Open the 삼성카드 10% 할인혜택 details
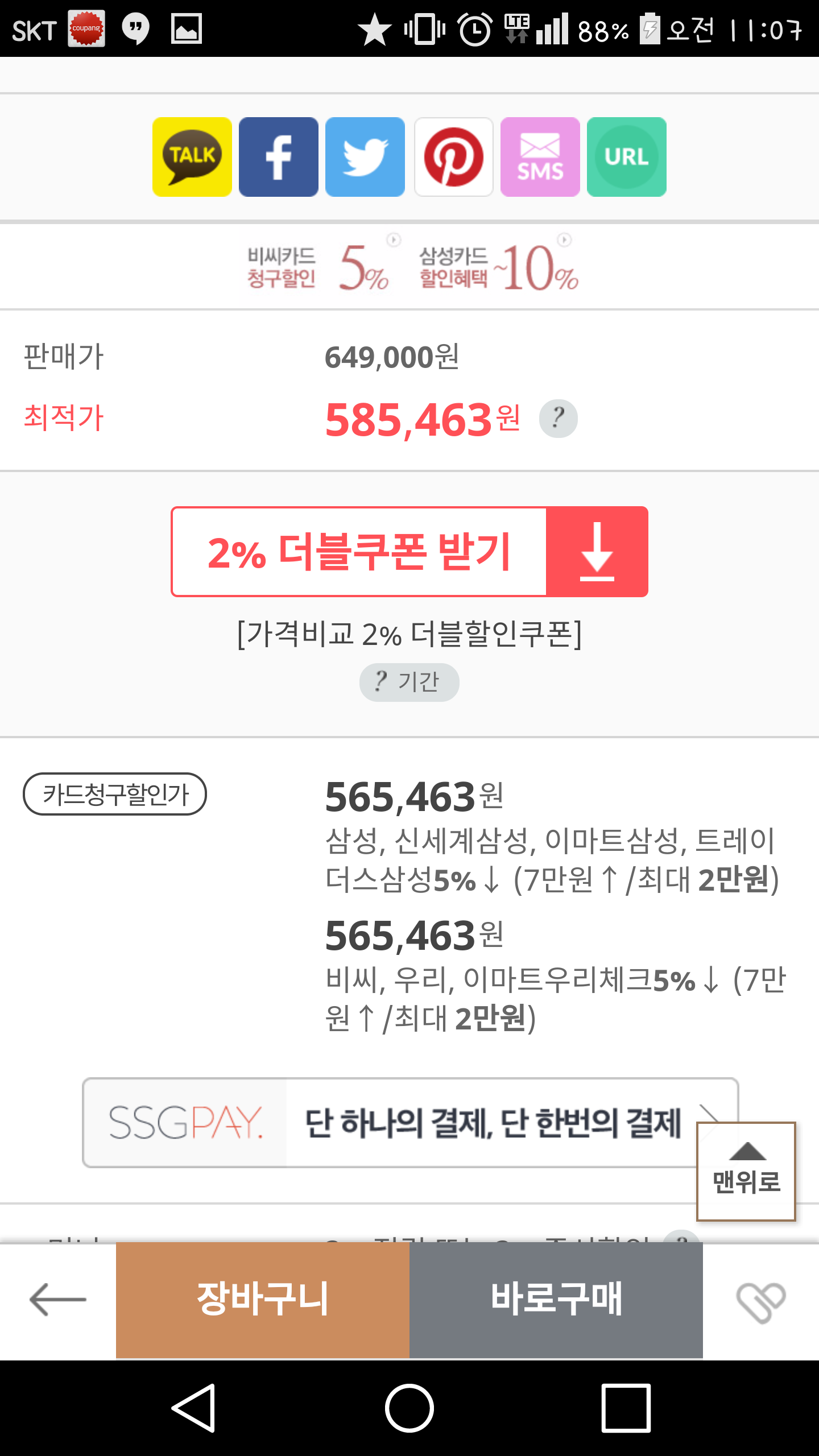Screen dimensions: 819x1456 tap(498, 266)
